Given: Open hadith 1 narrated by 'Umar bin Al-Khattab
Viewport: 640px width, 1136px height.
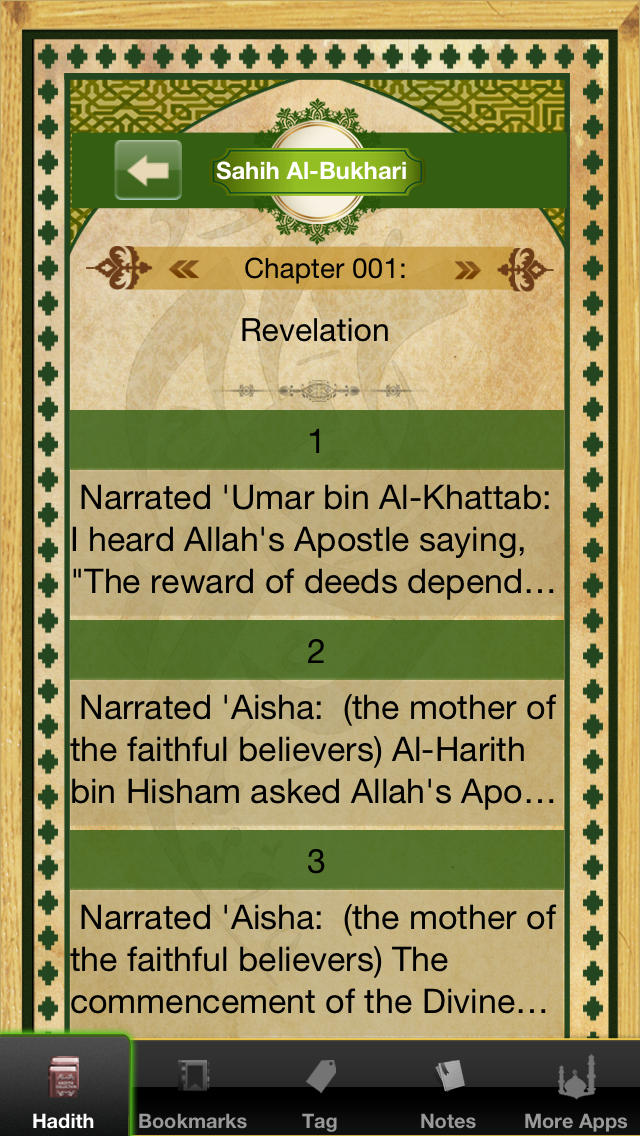Looking at the screenshot, I should coord(317,541).
